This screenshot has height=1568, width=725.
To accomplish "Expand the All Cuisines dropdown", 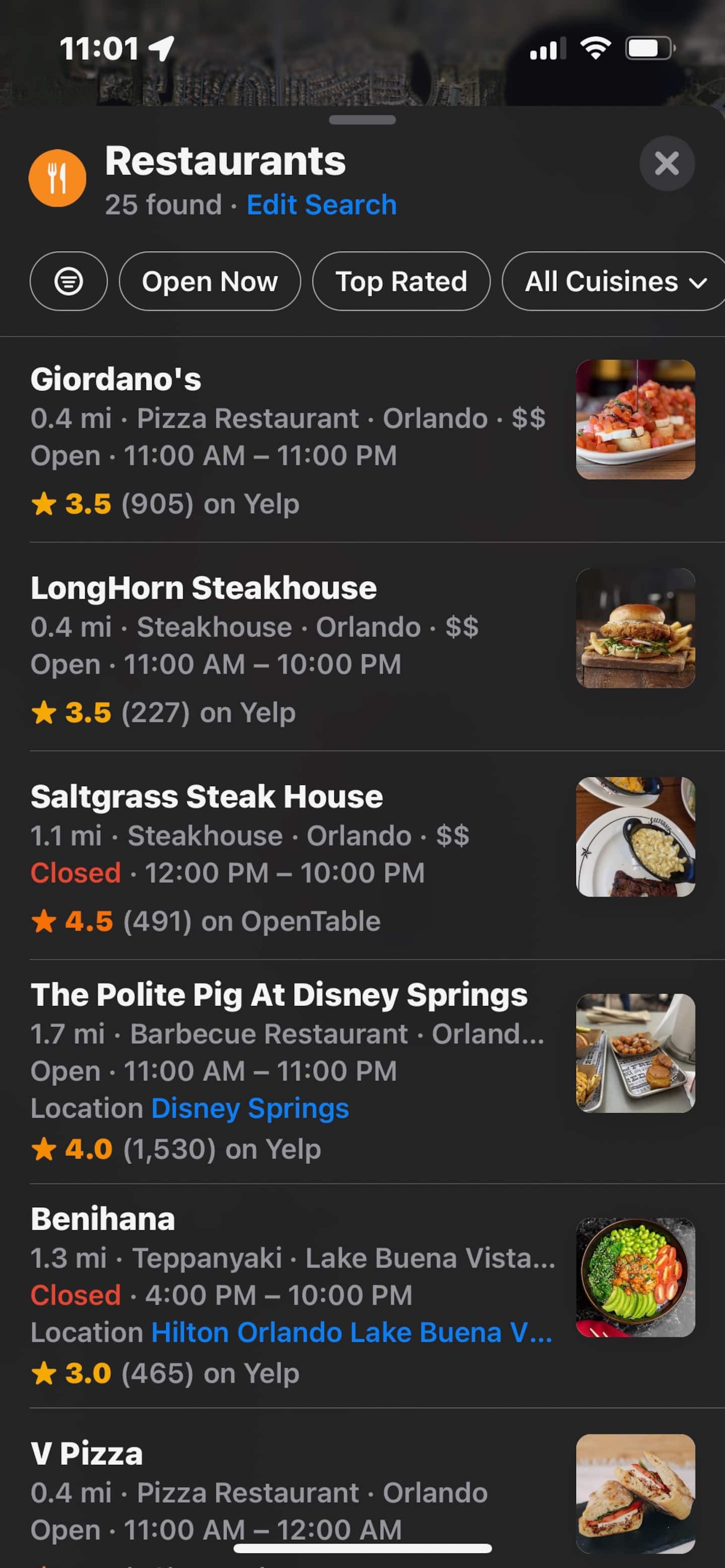I will click(614, 281).
